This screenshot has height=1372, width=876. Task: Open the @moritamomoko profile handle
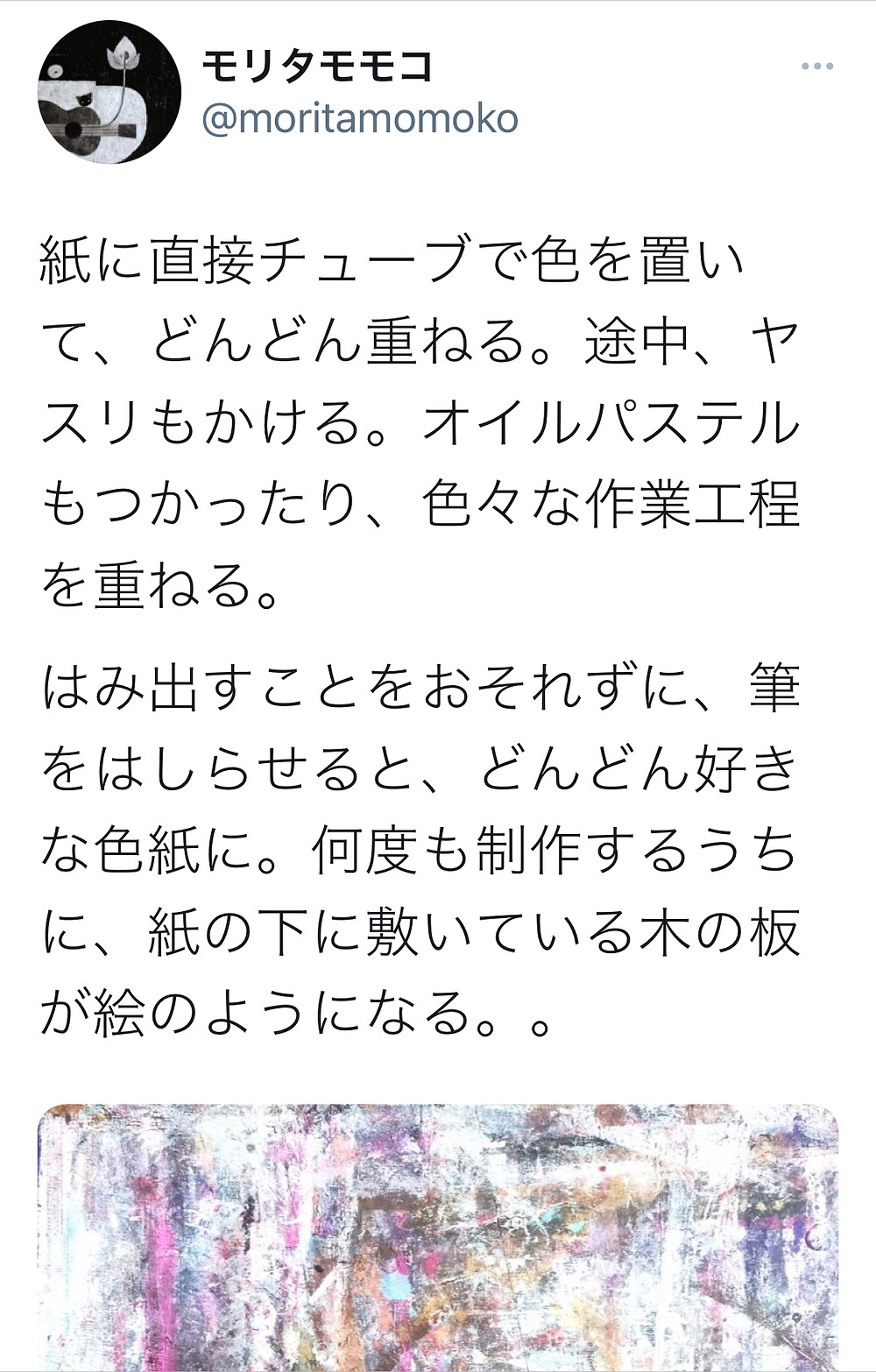coord(360,119)
